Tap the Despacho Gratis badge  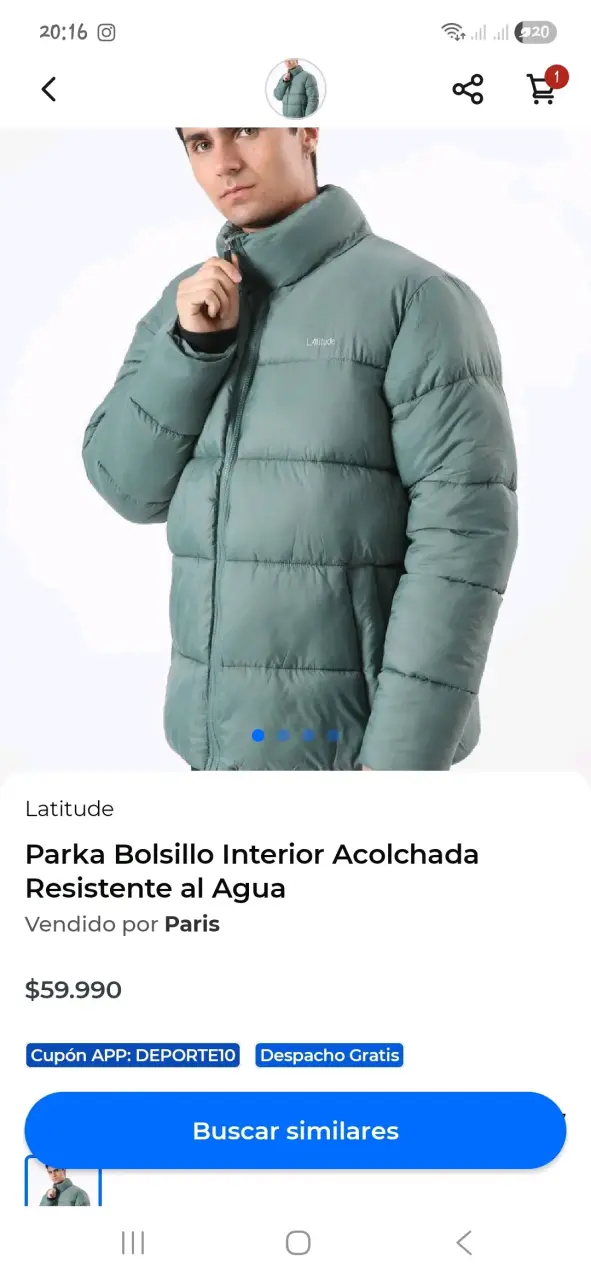tap(329, 1055)
